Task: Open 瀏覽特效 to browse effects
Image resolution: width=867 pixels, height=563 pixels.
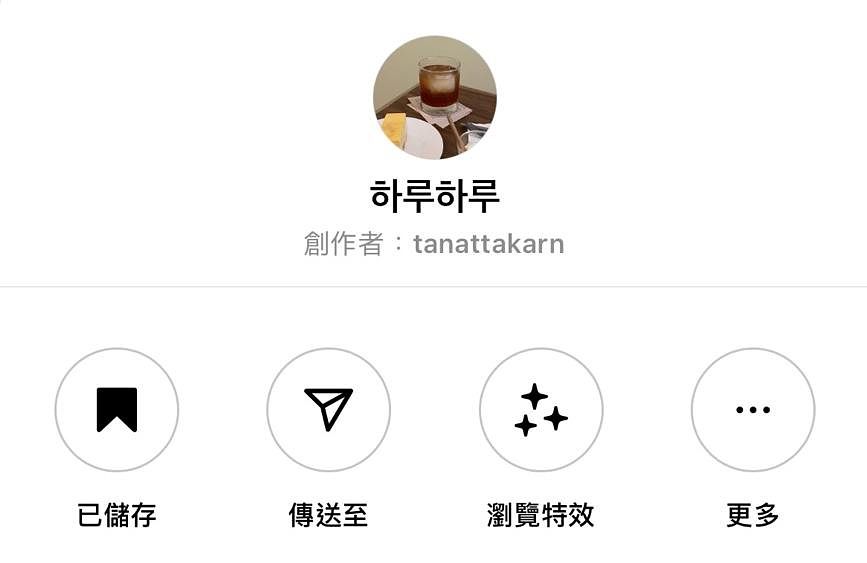Action: (x=541, y=410)
